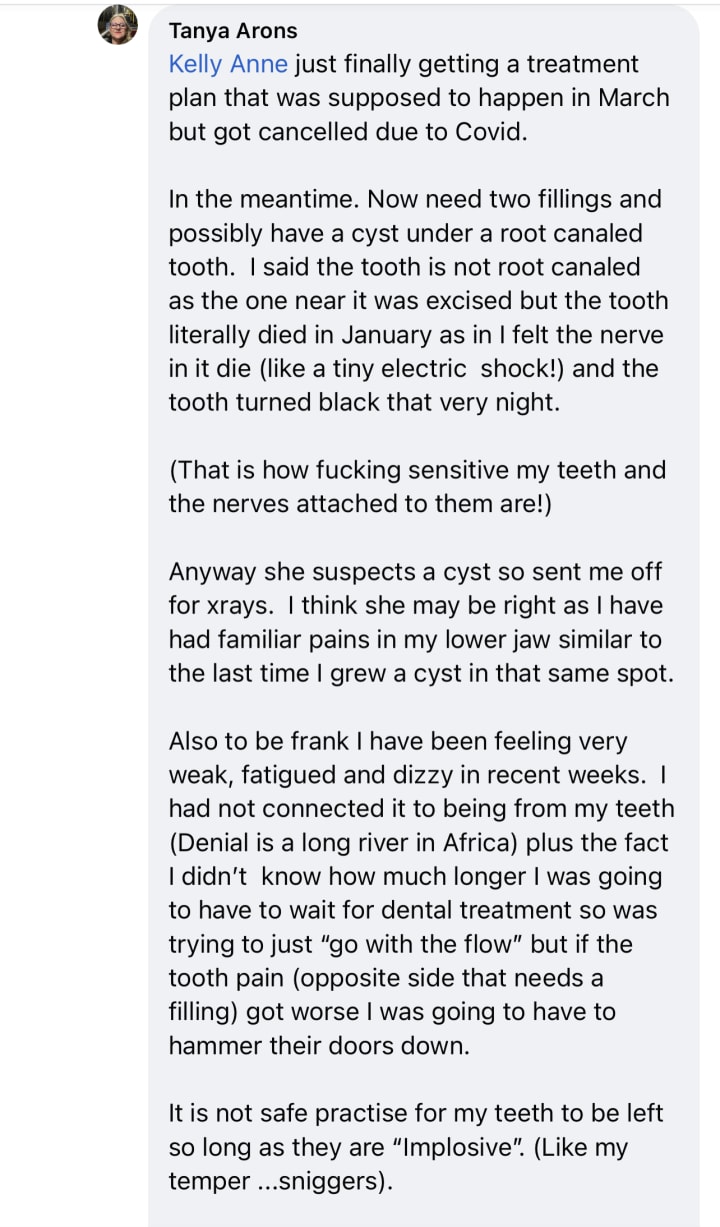Open Tanya Arons' profile picture
The height and width of the screenshot is (1227, 720).
tap(117, 25)
